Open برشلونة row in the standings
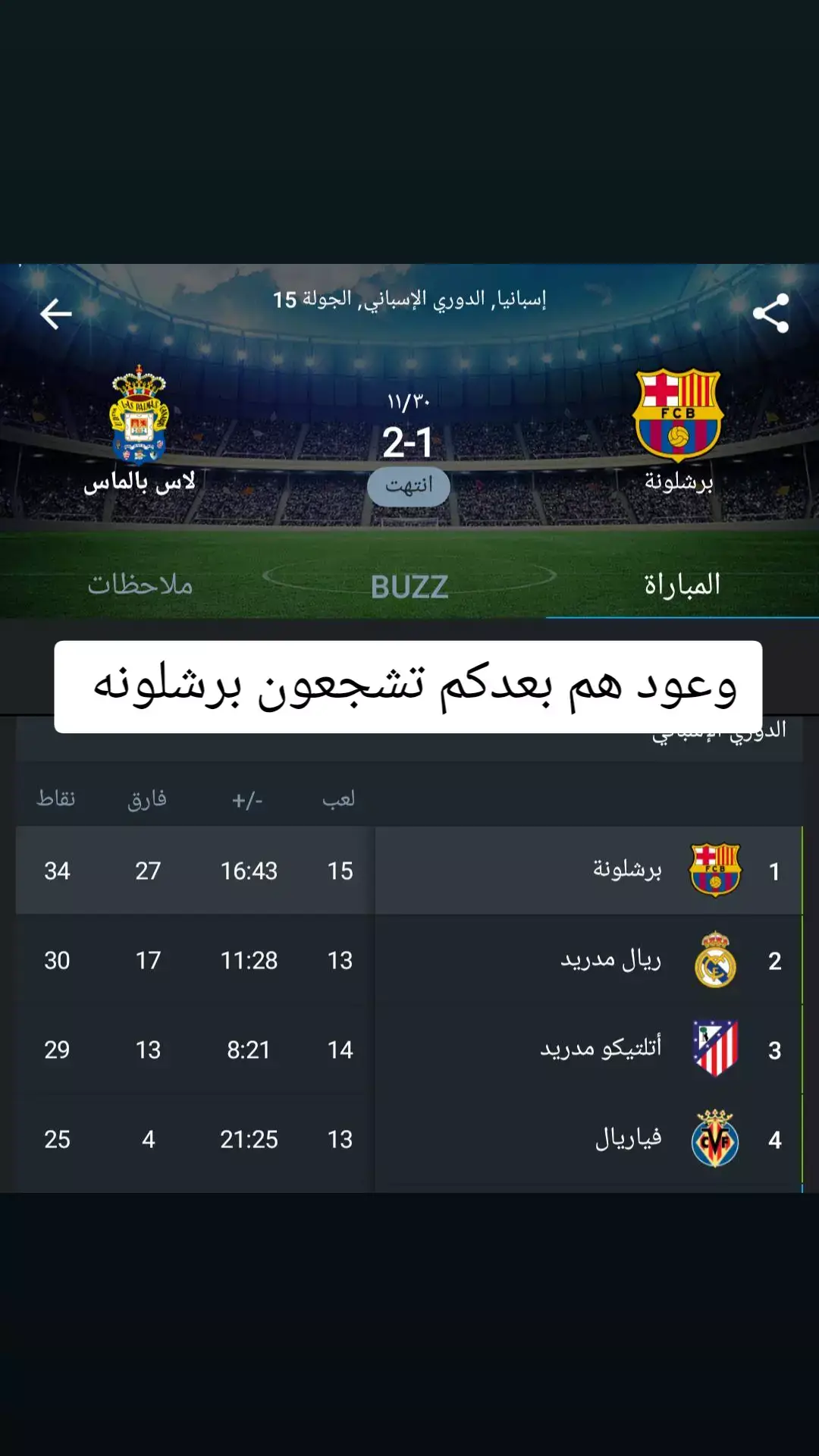Screen dimensions: 819x1456 pos(409,871)
